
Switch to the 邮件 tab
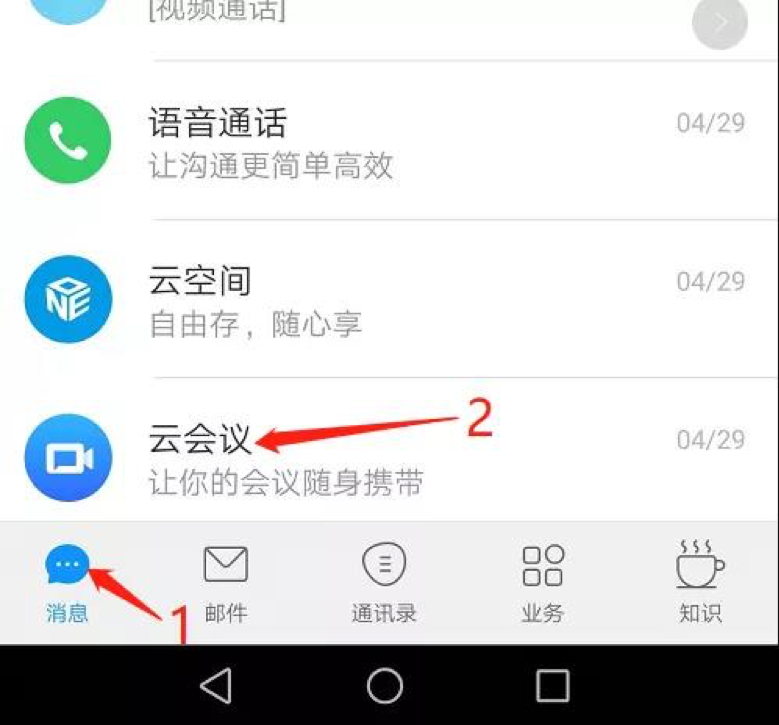226,584
